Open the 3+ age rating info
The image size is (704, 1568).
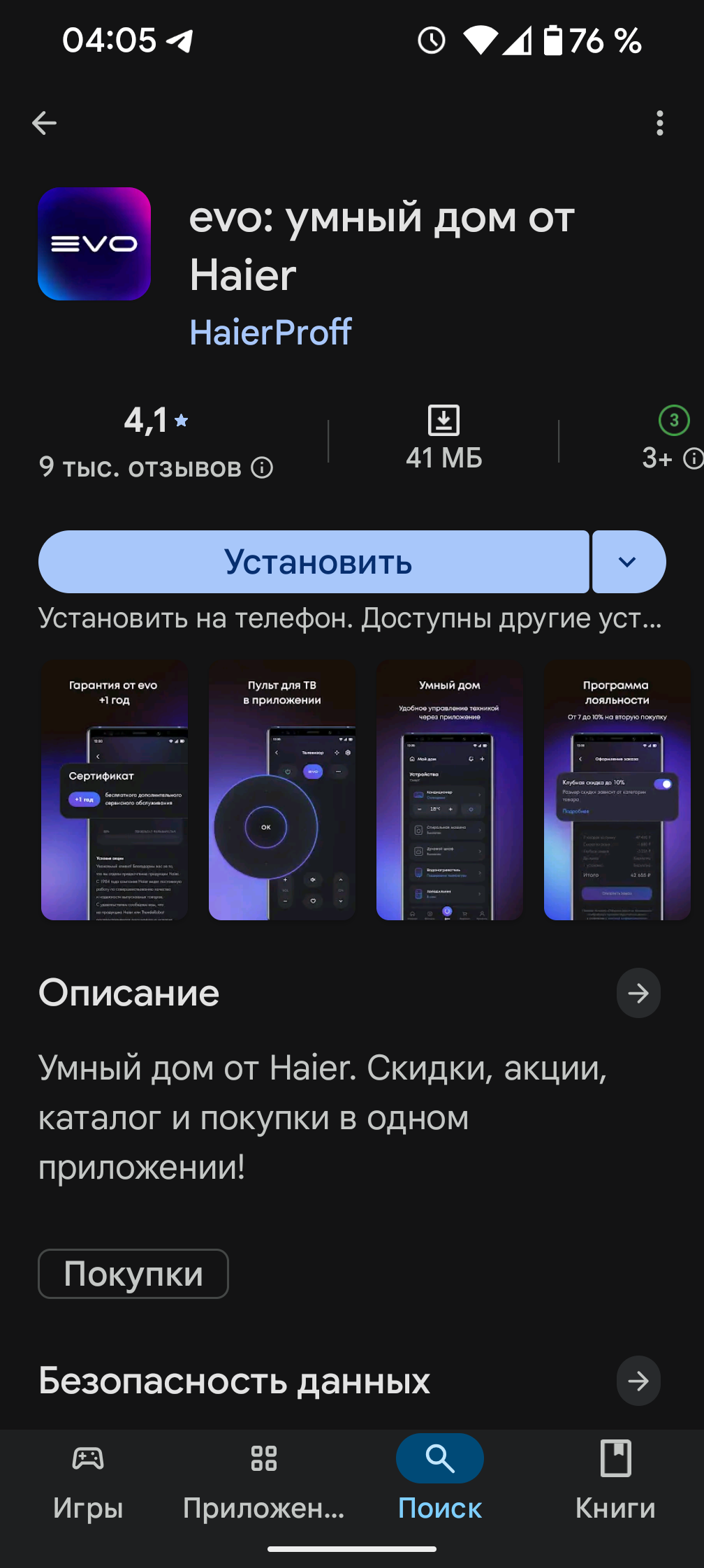click(x=692, y=458)
